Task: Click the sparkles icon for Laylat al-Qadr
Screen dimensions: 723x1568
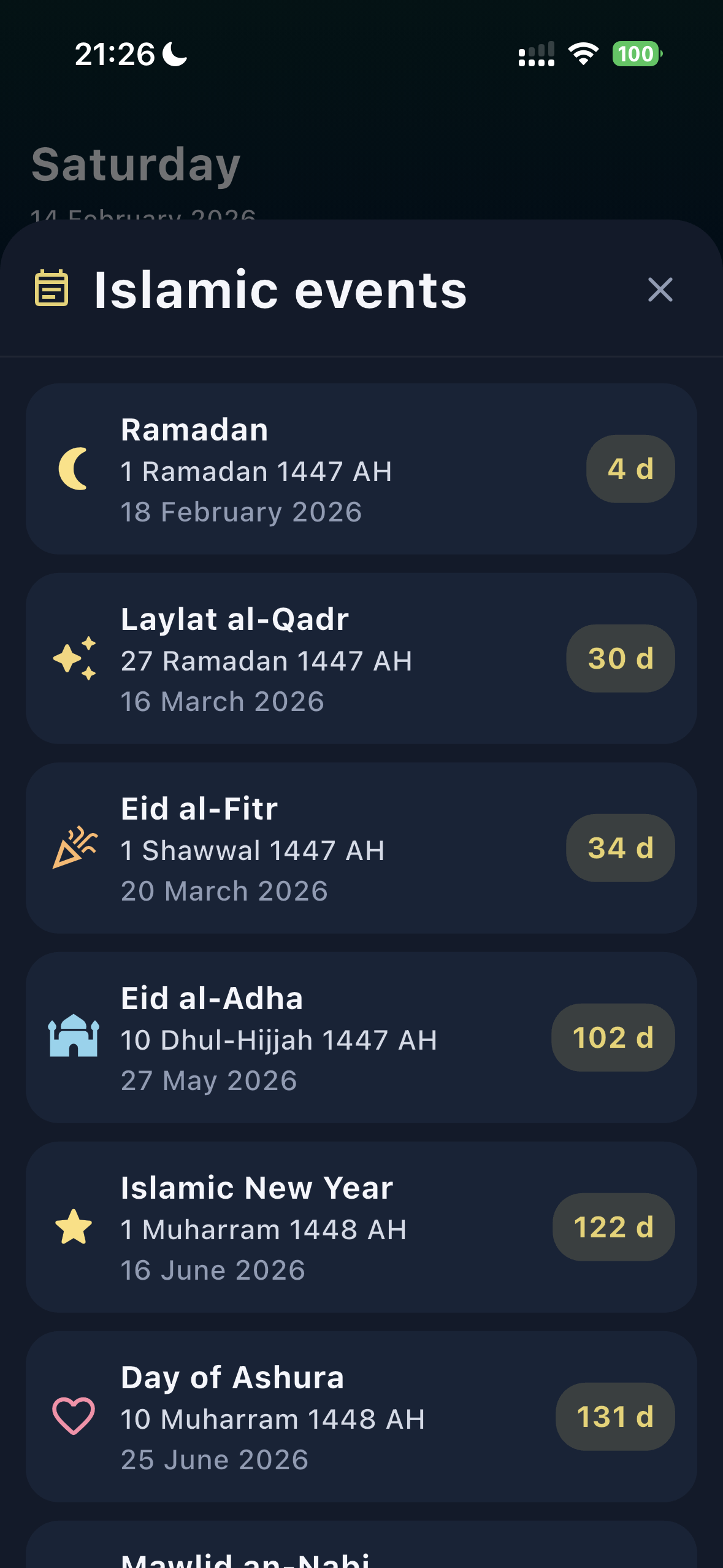Action: [74, 658]
